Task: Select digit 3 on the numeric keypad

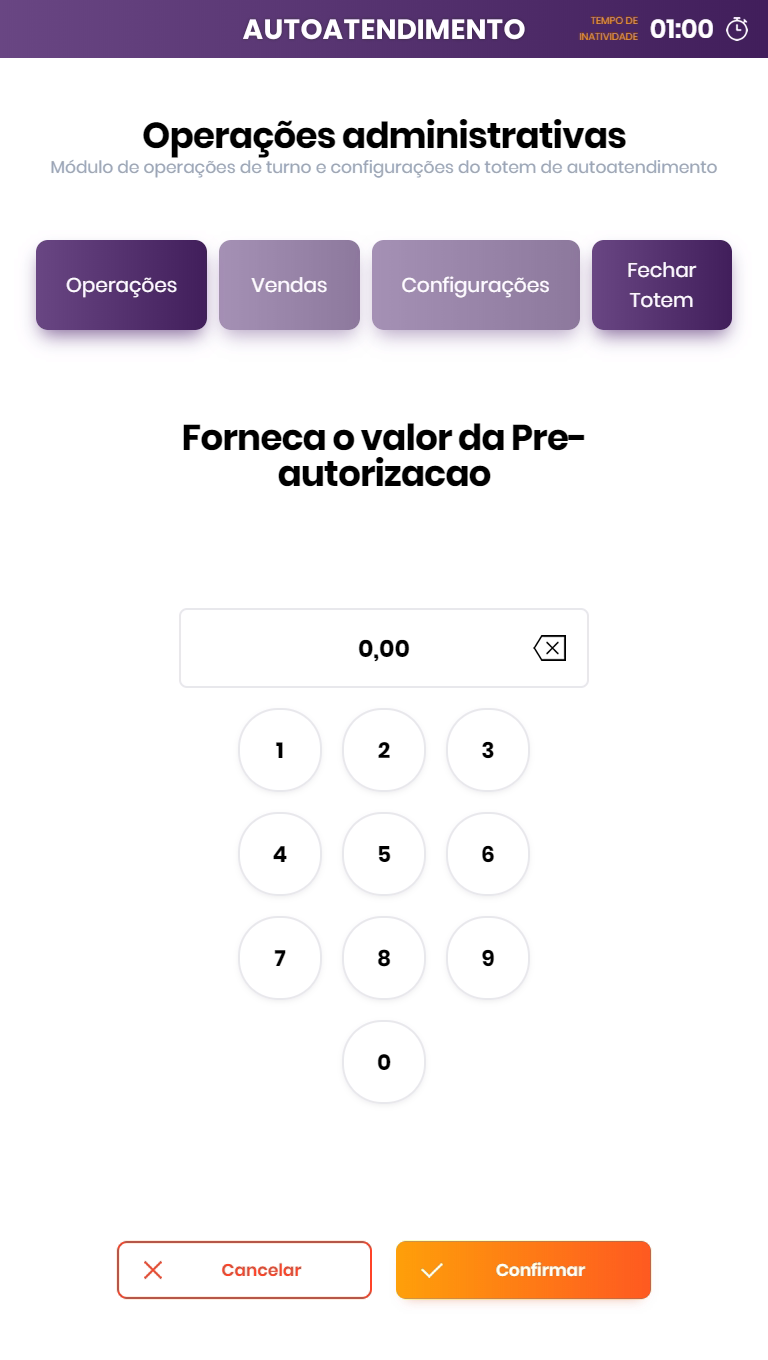Action: click(x=488, y=750)
